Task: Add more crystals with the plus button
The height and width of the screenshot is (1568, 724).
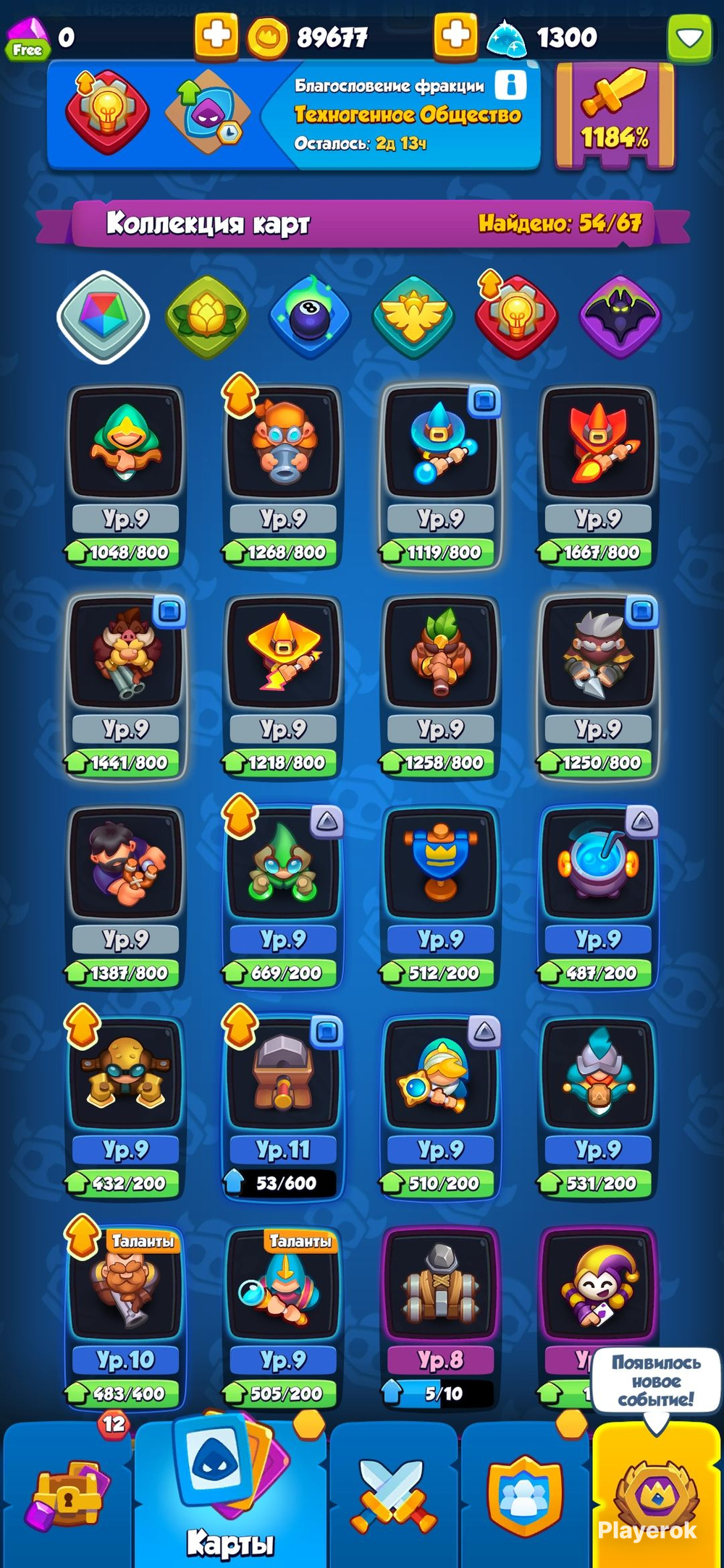Action: pyautogui.click(x=455, y=36)
